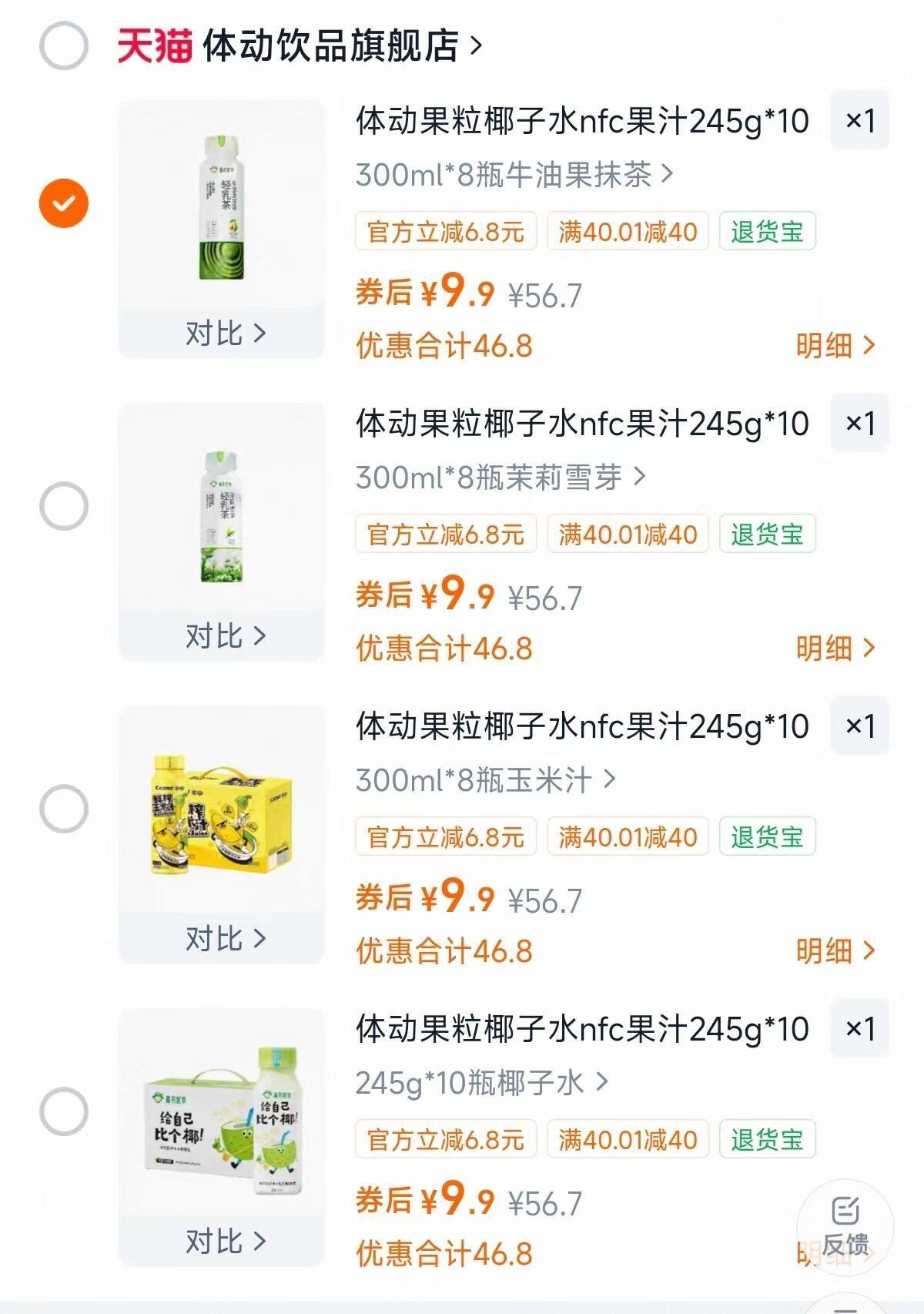Open 对比 for the 玉米汁 item

tap(224, 939)
